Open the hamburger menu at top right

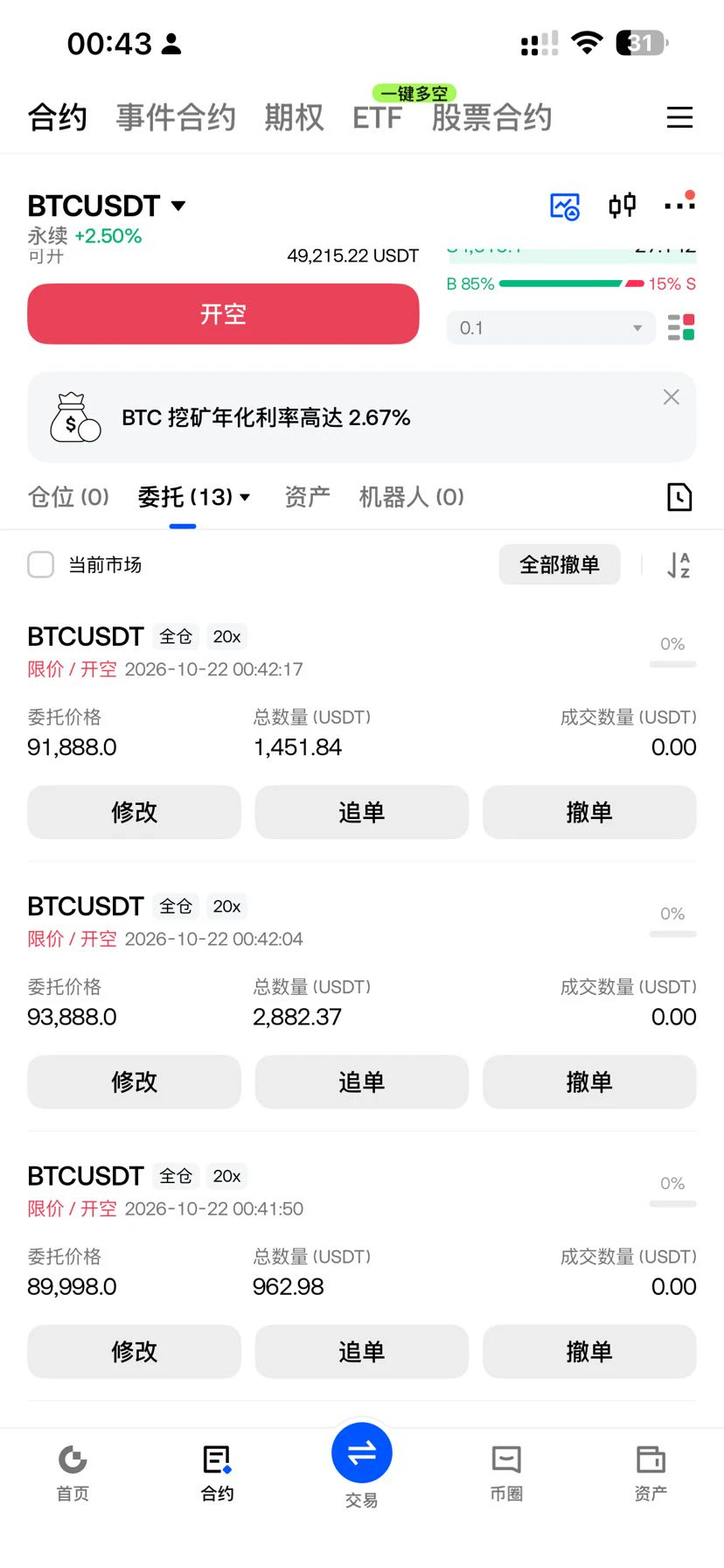(679, 117)
